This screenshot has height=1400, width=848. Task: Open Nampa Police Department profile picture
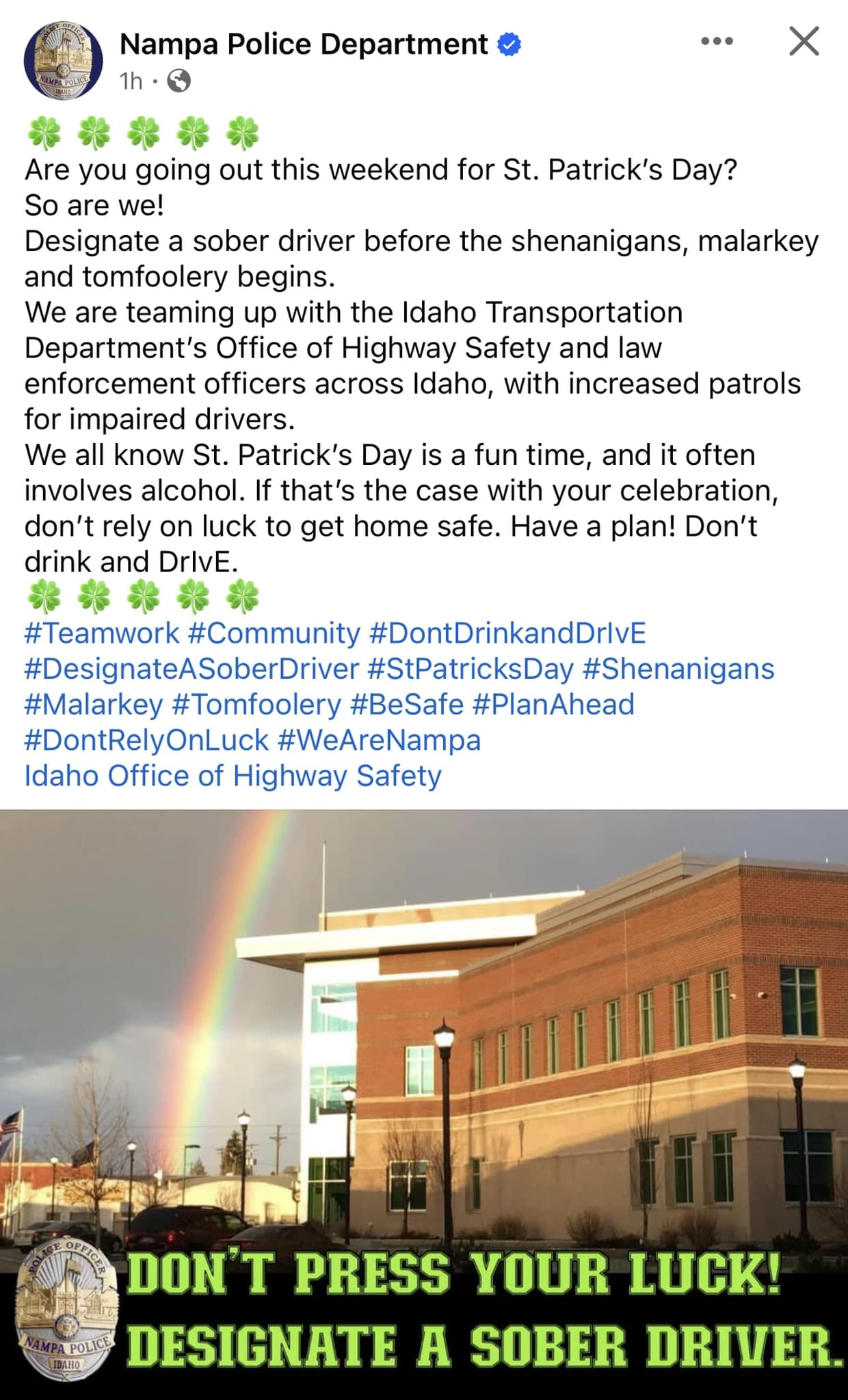pyautogui.click(x=63, y=60)
